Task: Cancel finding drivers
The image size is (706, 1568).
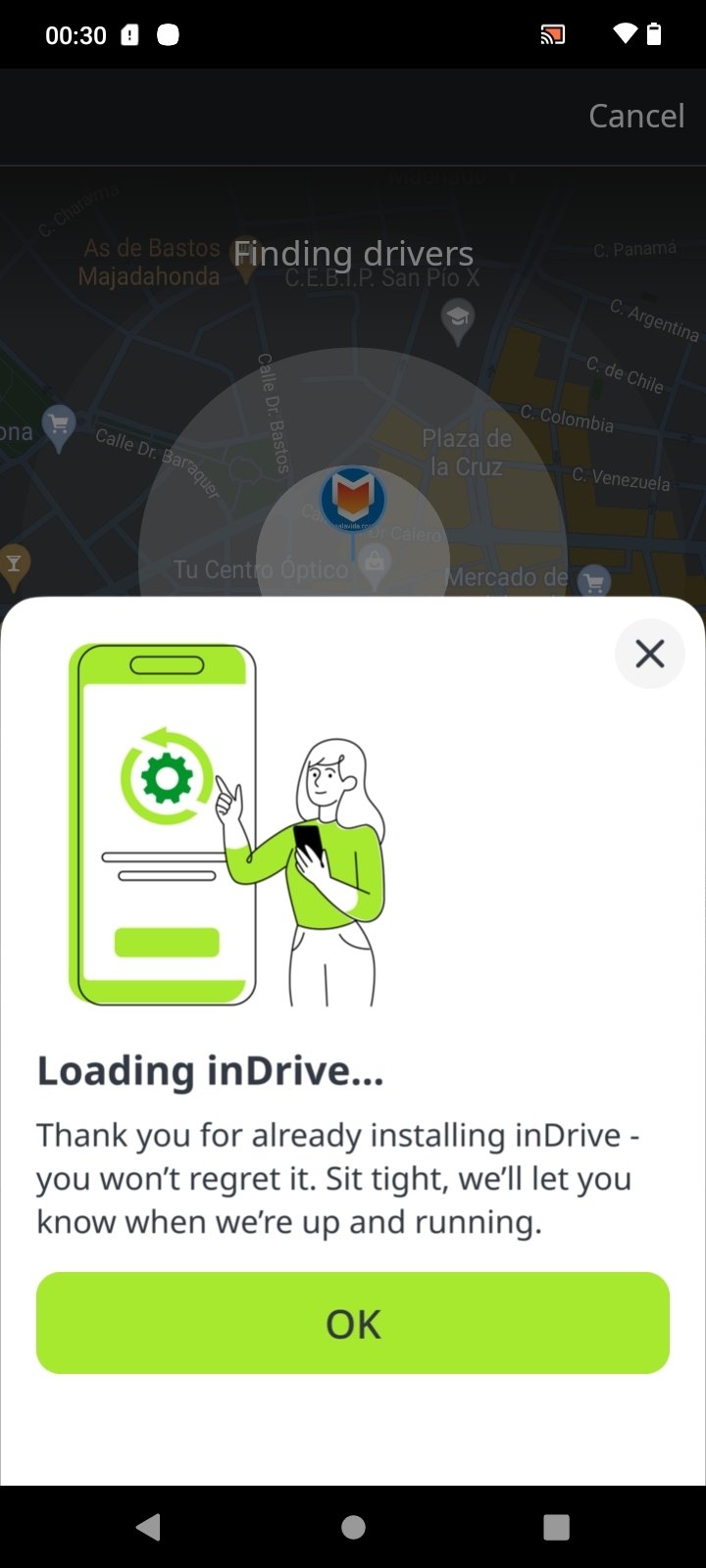Action: tap(636, 116)
